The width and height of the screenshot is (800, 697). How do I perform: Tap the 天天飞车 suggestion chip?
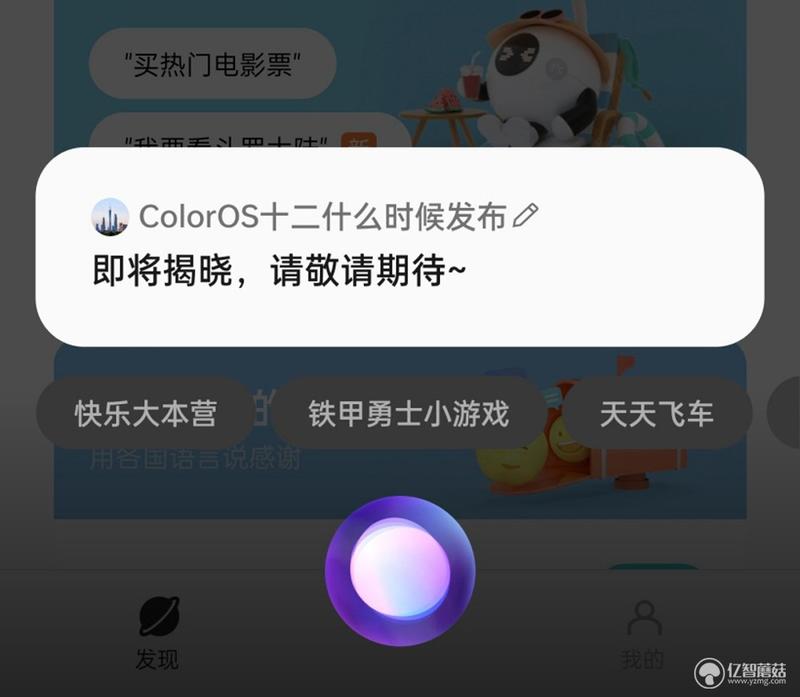(656, 413)
